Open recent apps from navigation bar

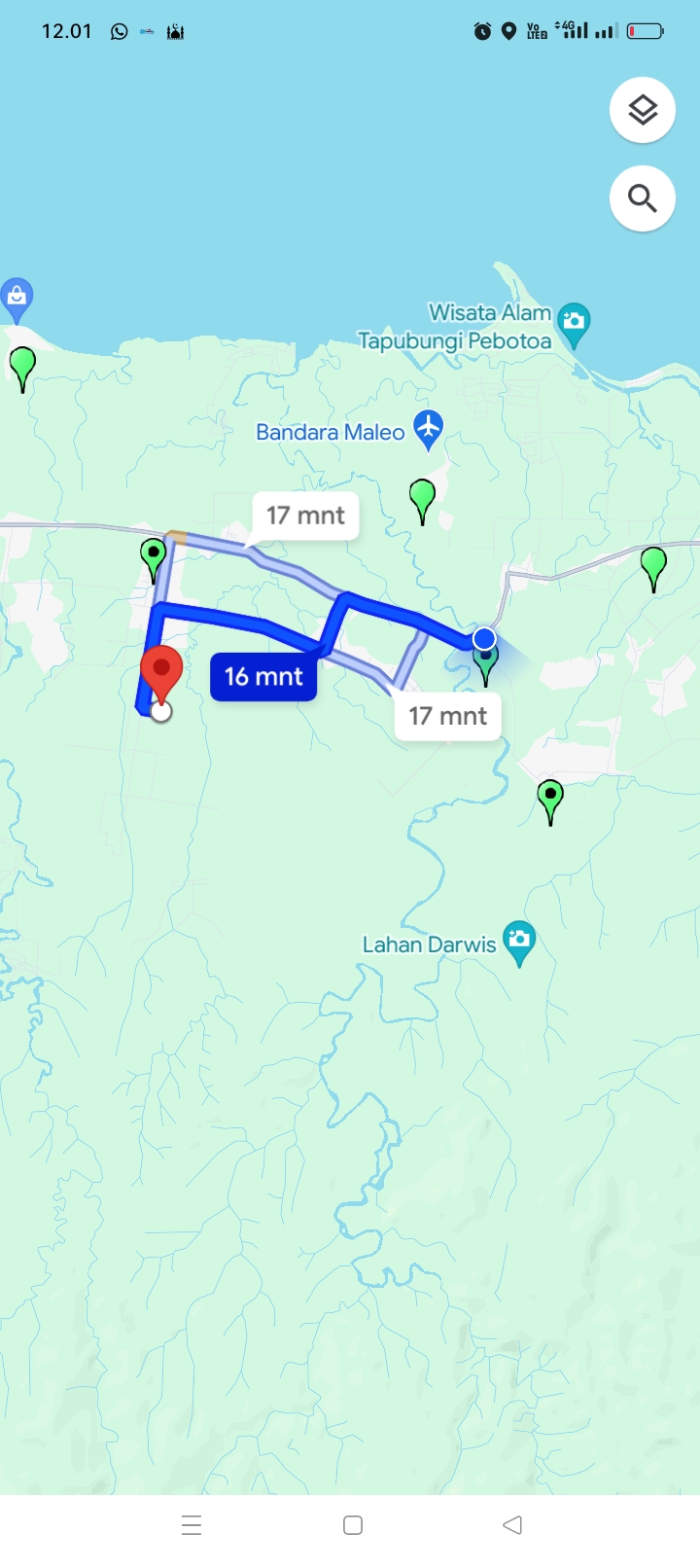point(192,1525)
